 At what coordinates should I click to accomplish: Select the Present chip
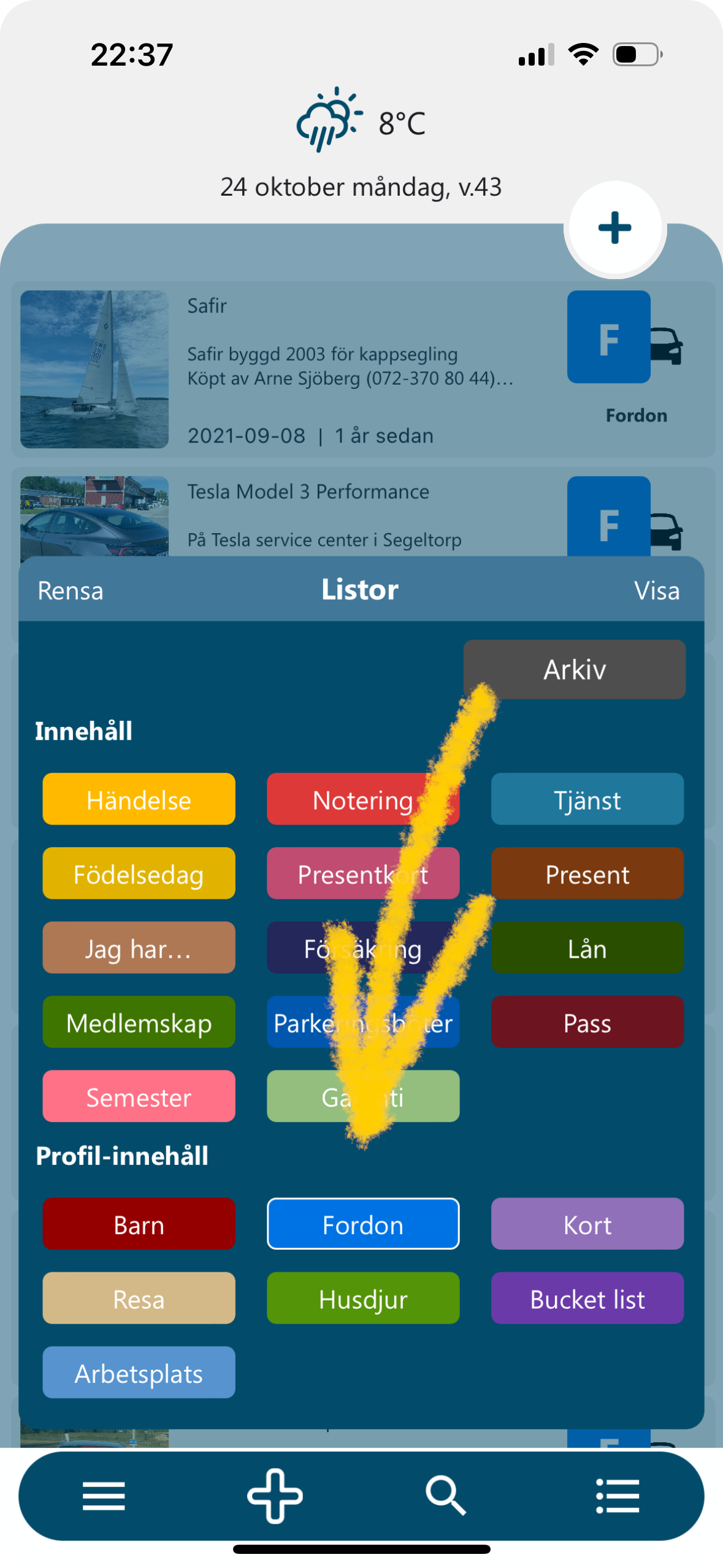587,874
